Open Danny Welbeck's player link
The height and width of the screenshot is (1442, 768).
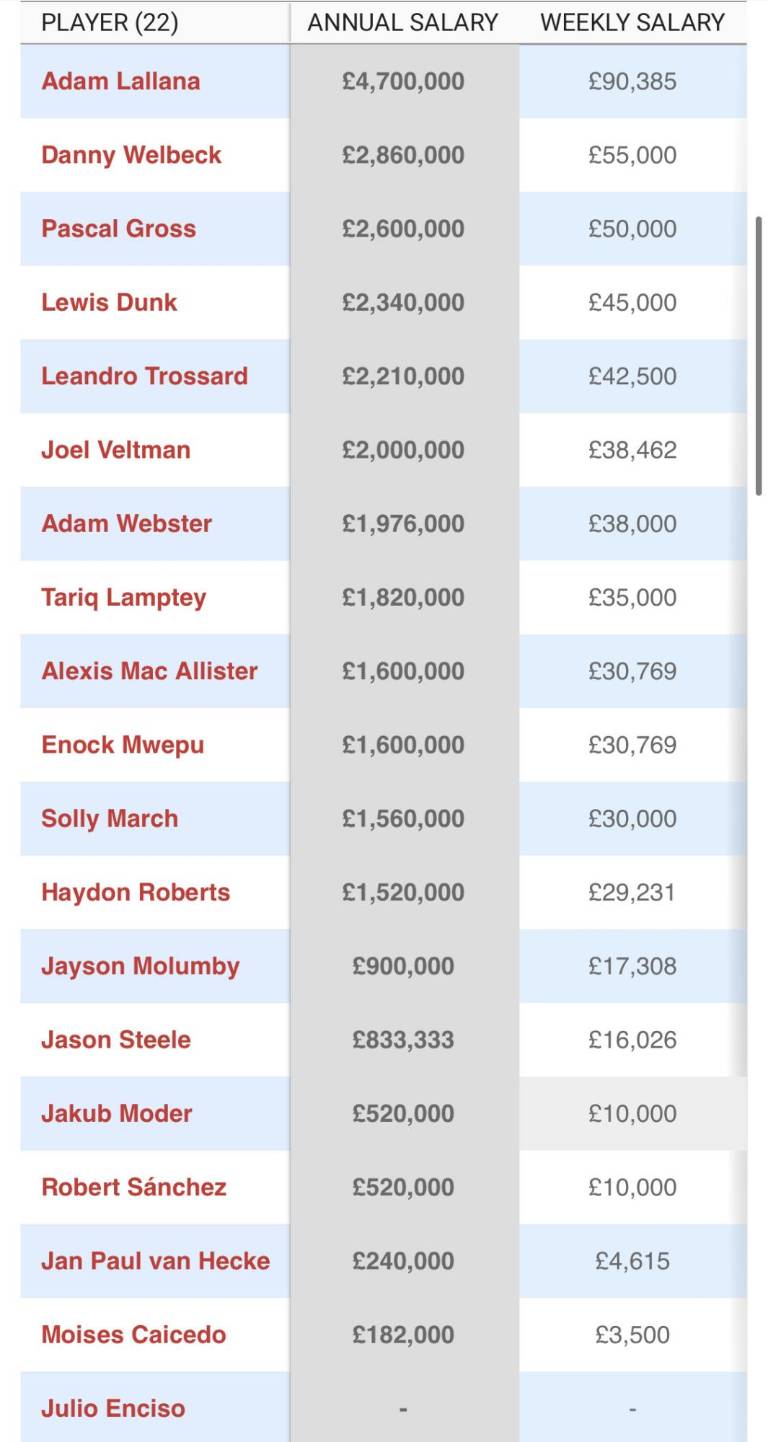tap(131, 155)
